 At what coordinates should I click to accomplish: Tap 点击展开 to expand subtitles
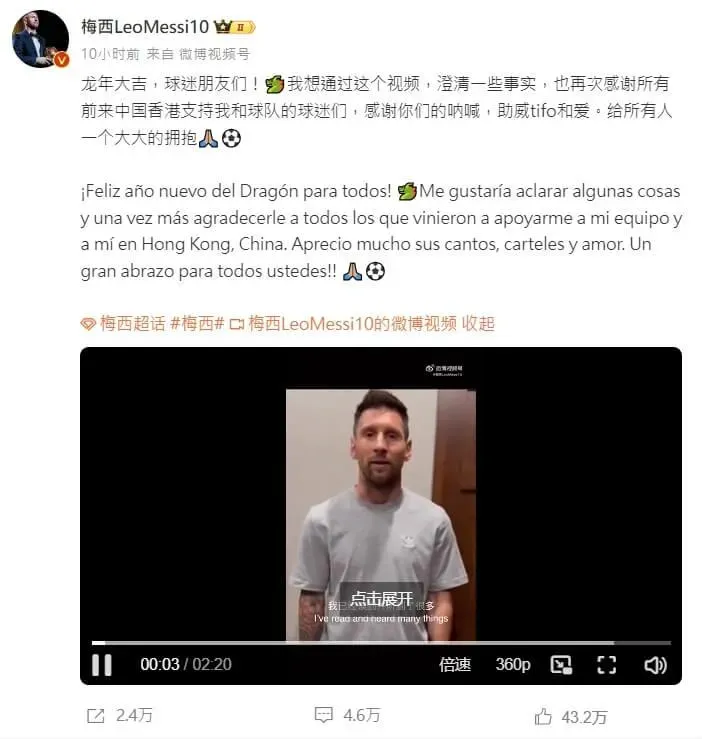tap(381, 598)
